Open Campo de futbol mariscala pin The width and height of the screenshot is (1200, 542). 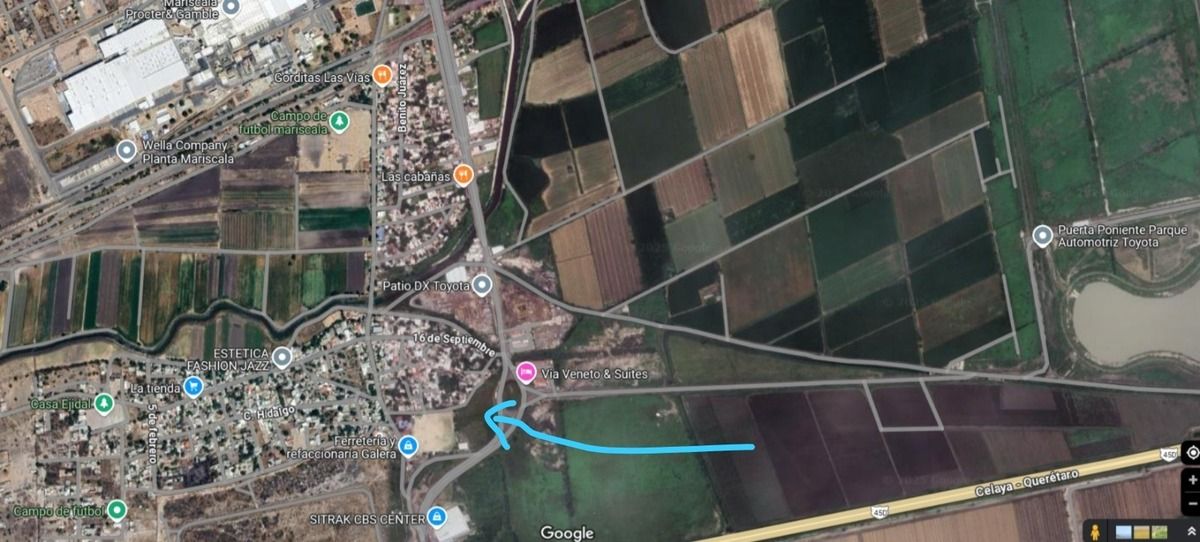(x=340, y=121)
